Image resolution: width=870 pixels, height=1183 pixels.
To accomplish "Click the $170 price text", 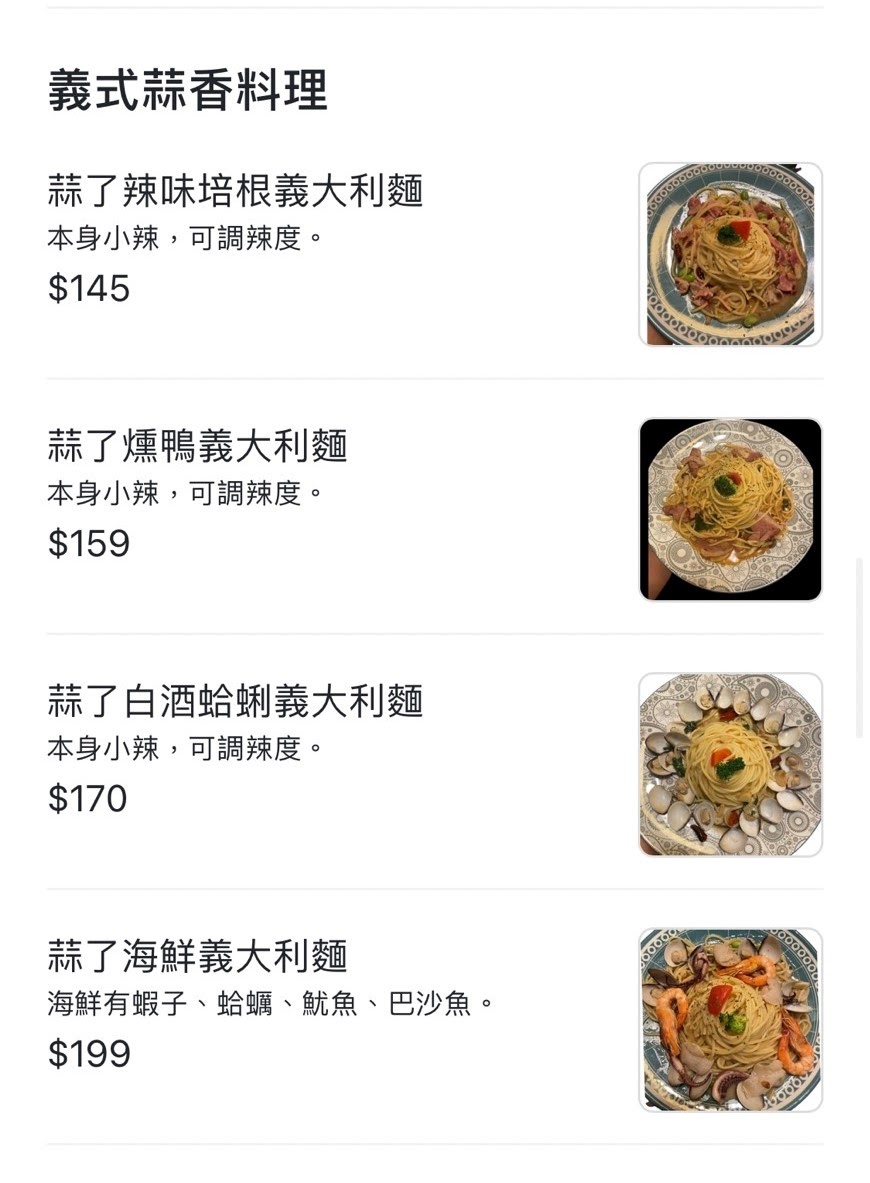I will (90, 799).
